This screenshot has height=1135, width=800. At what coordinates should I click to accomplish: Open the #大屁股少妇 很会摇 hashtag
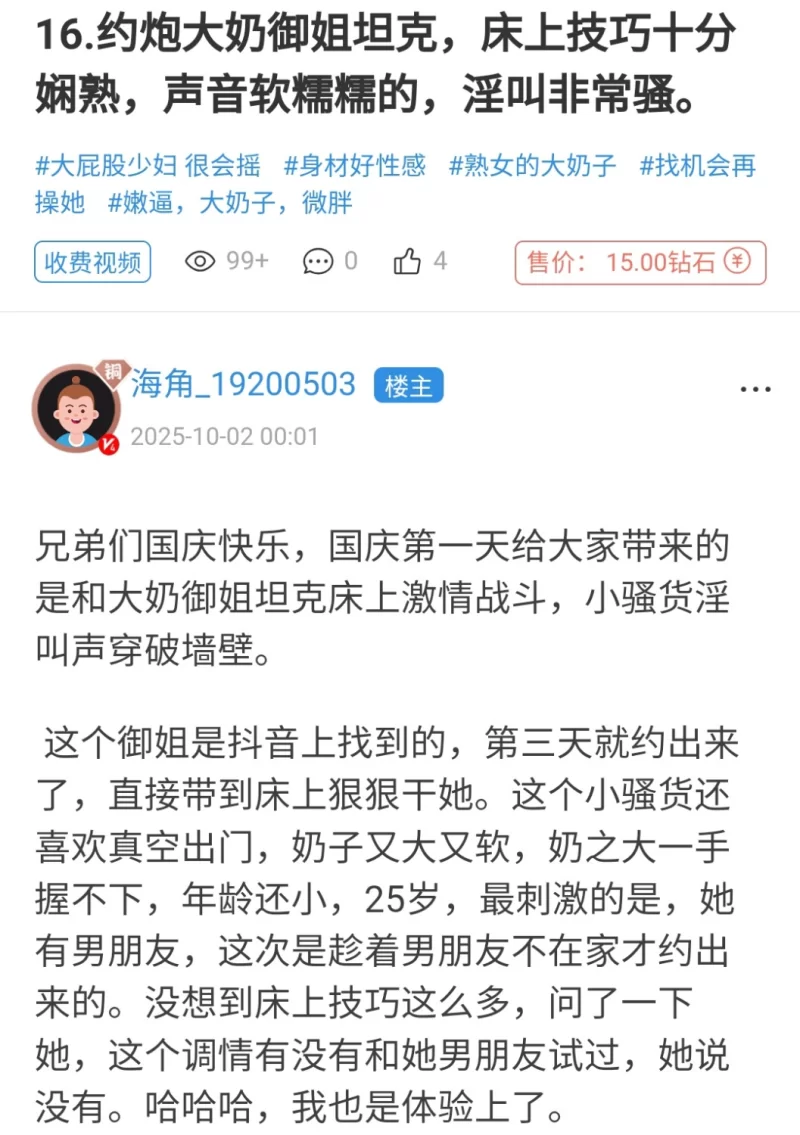148,166
